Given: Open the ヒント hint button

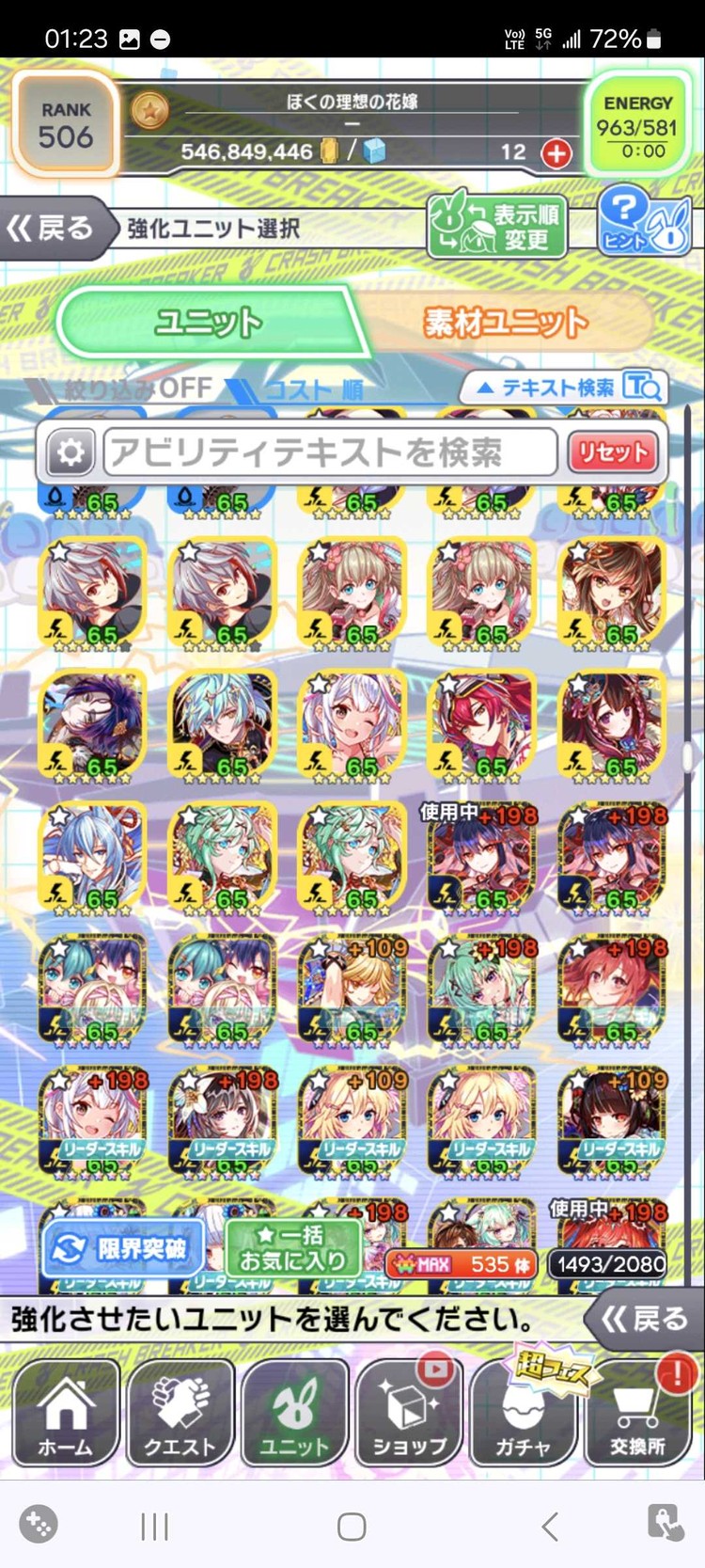Looking at the screenshot, I should pos(644,222).
